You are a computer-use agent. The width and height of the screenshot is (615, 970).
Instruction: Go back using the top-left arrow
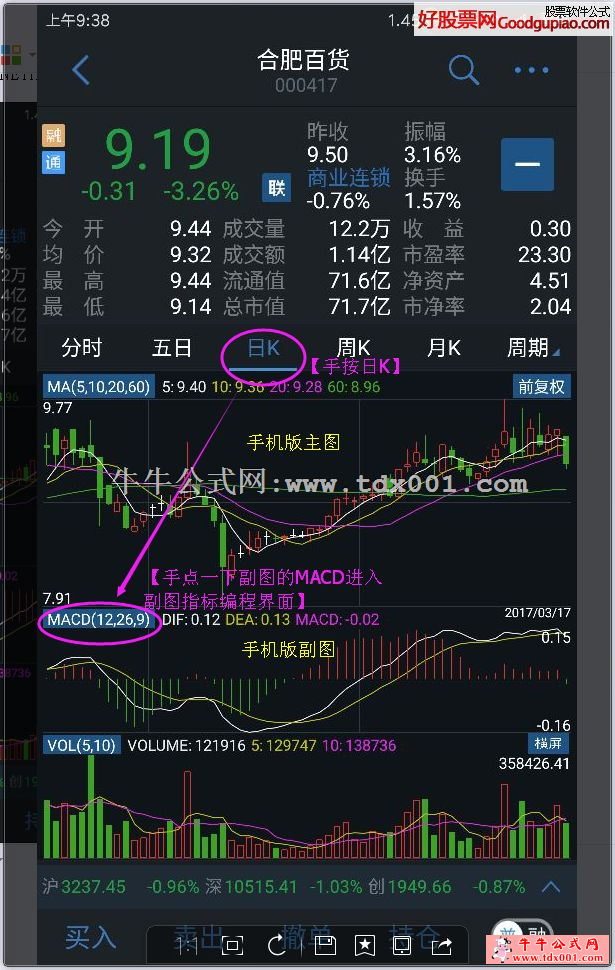coord(82,70)
